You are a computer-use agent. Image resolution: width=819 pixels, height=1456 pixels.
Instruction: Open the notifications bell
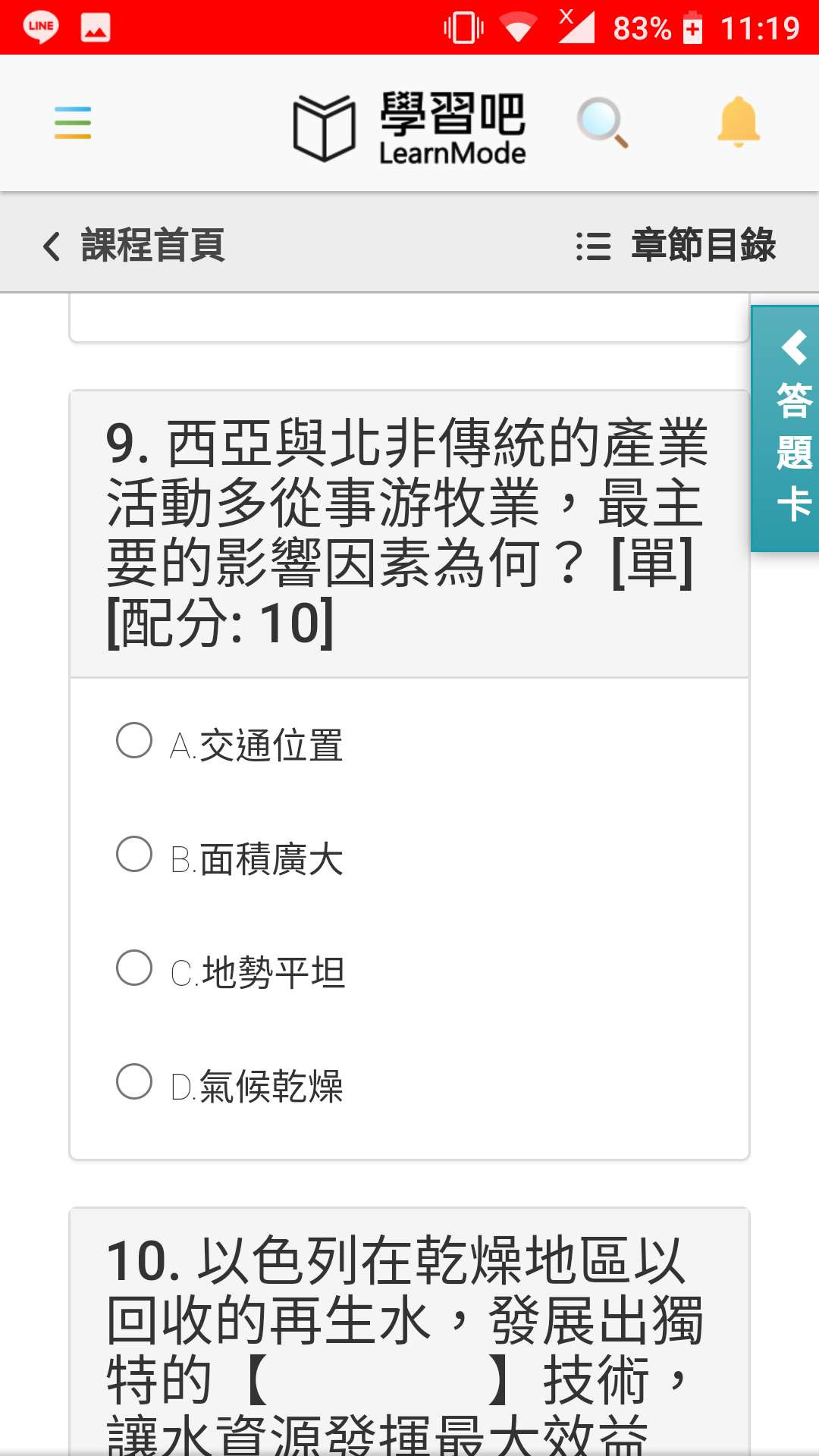(x=738, y=121)
